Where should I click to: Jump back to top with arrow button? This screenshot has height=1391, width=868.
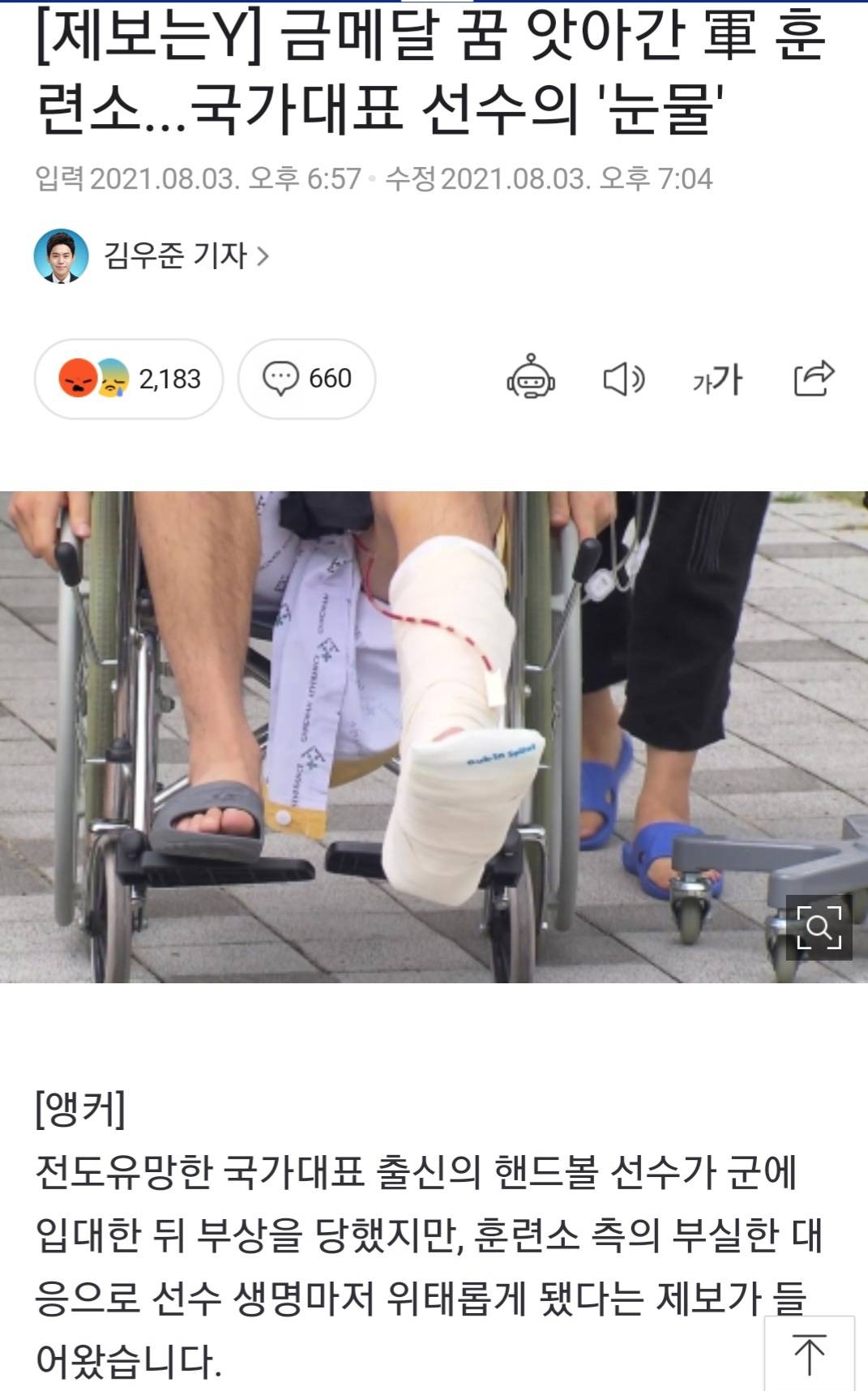(x=809, y=1355)
